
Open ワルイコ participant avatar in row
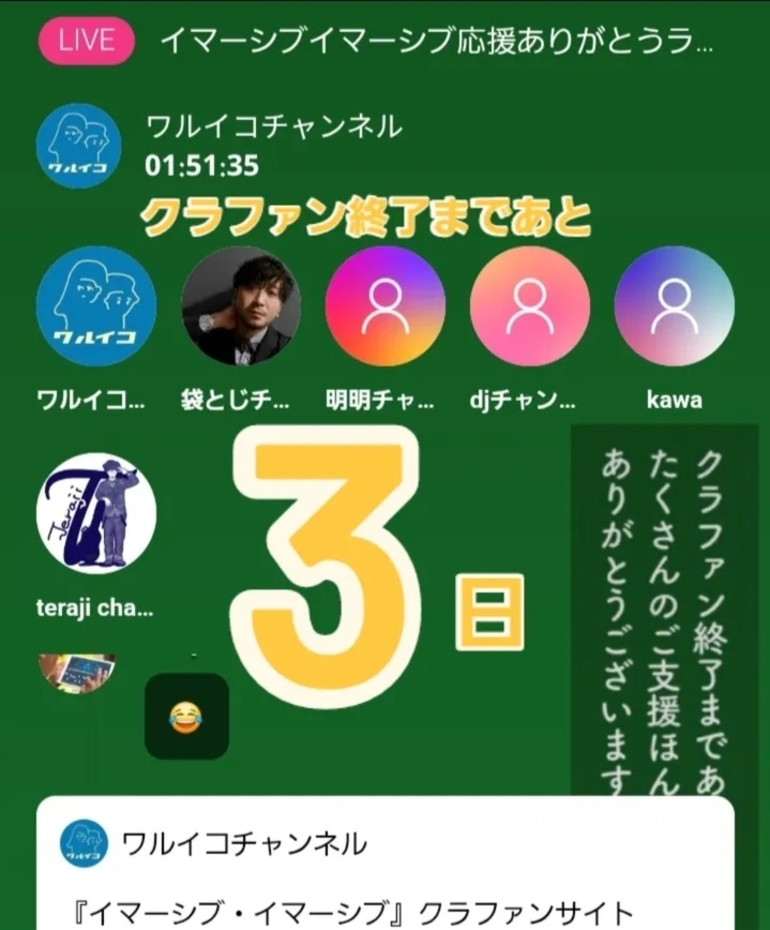tap(96, 306)
